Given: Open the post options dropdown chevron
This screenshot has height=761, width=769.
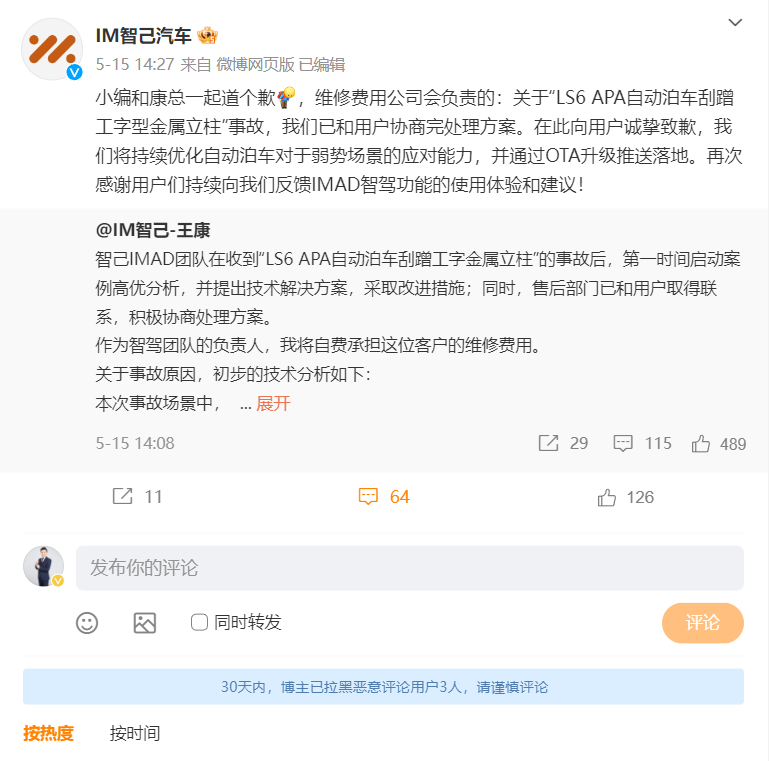Looking at the screenshot, I should click(x=735, y=22).
